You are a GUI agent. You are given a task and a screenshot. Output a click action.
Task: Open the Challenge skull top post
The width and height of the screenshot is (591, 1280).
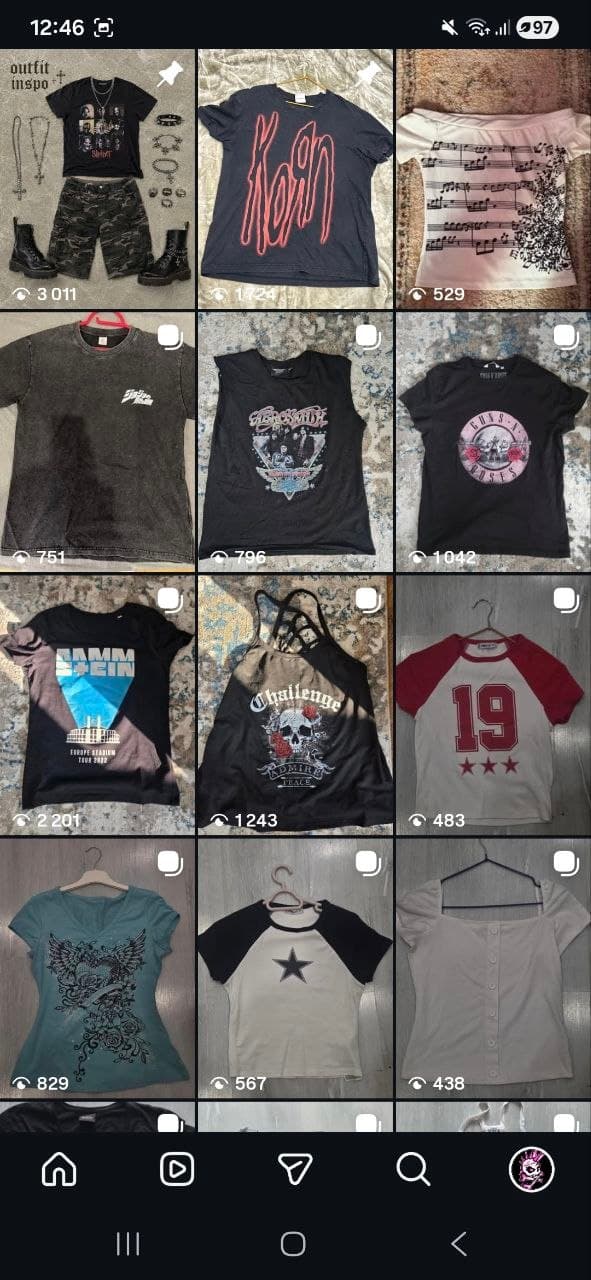coord(295,705)
